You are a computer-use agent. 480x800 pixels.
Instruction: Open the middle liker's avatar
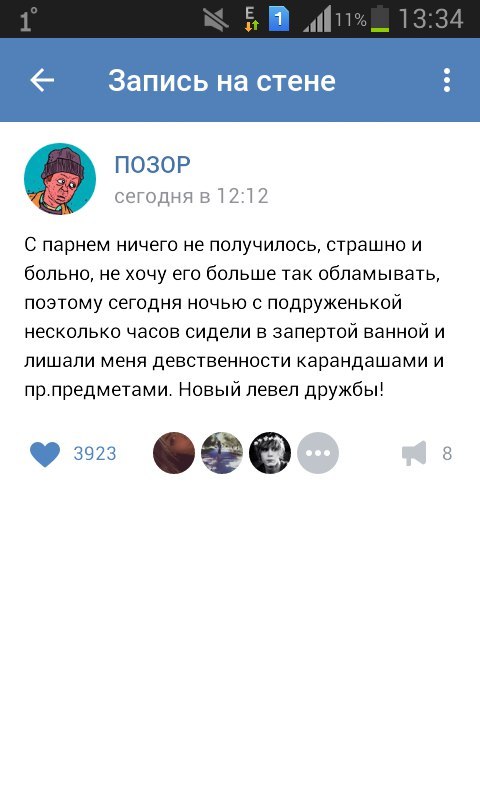point(222,453)
